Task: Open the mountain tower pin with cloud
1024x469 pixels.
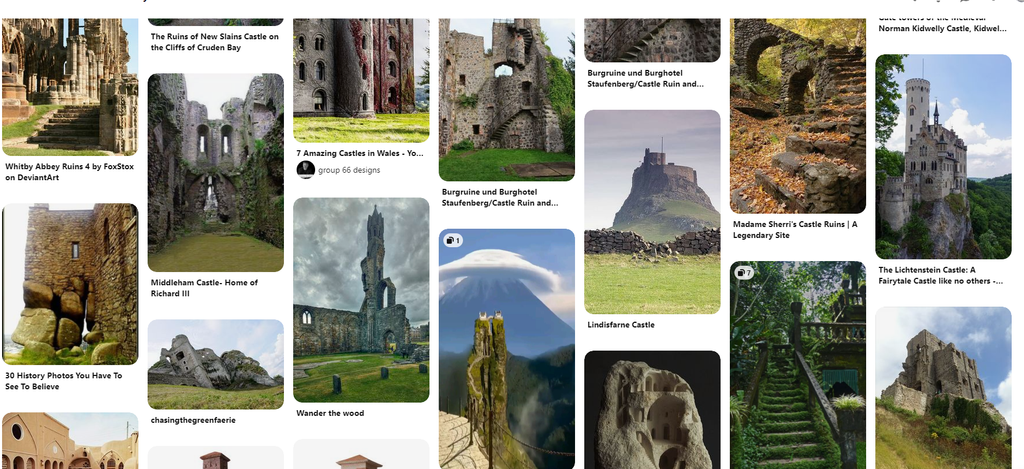Action: (507, 350)
